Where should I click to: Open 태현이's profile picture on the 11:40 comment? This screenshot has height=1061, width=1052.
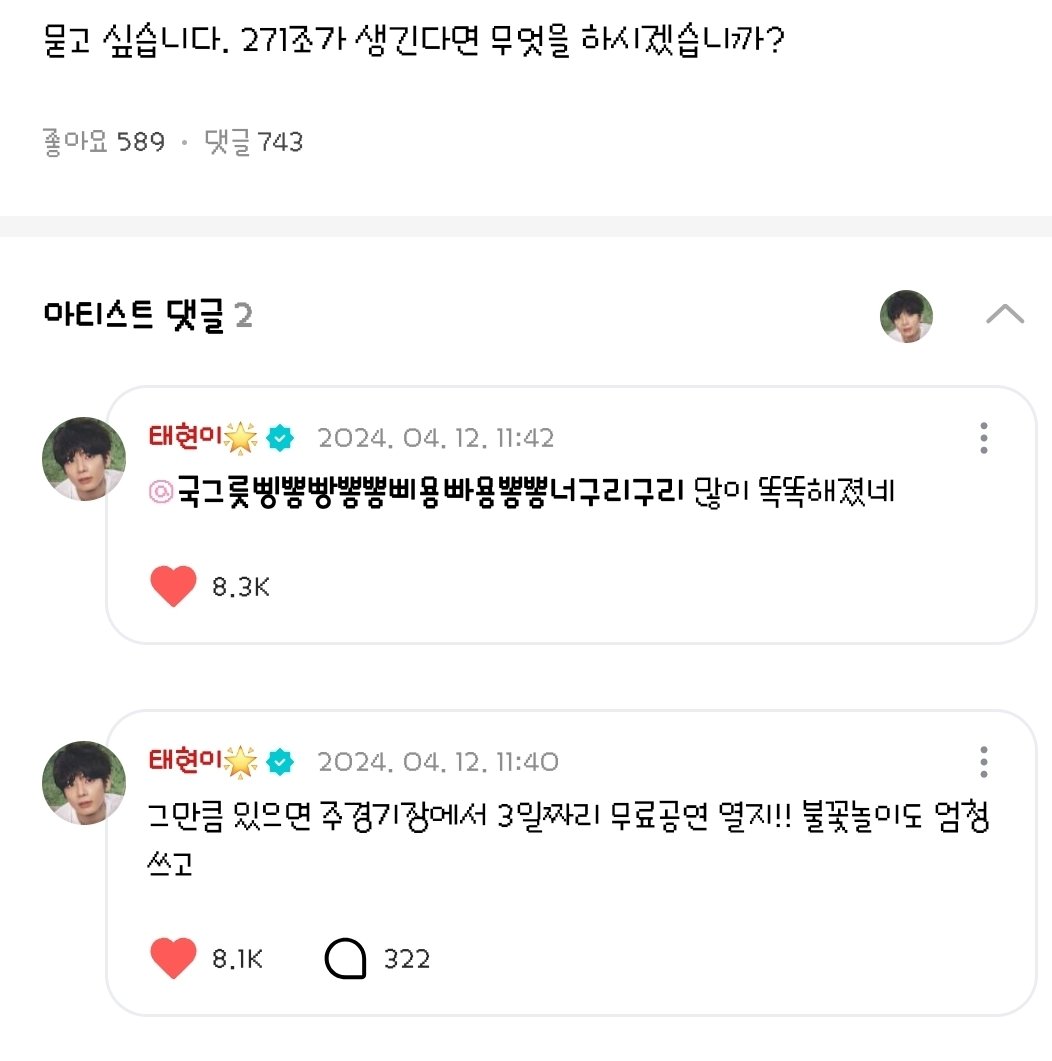pyautogui.click(x=84, y=782)
